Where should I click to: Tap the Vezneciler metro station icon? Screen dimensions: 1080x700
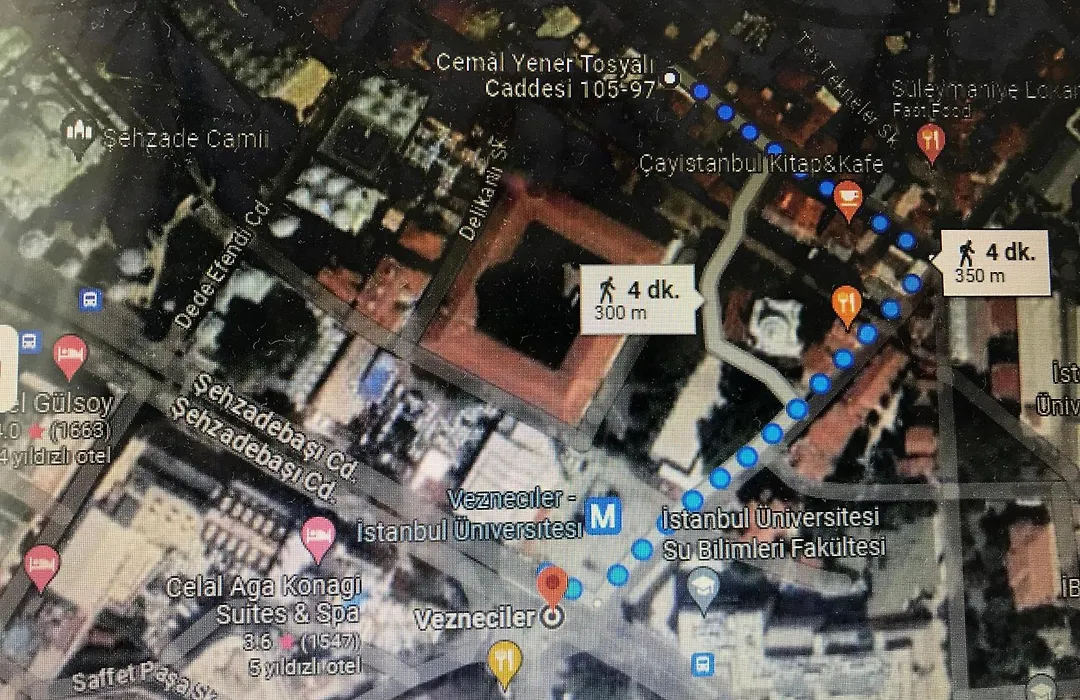(604, 517)
